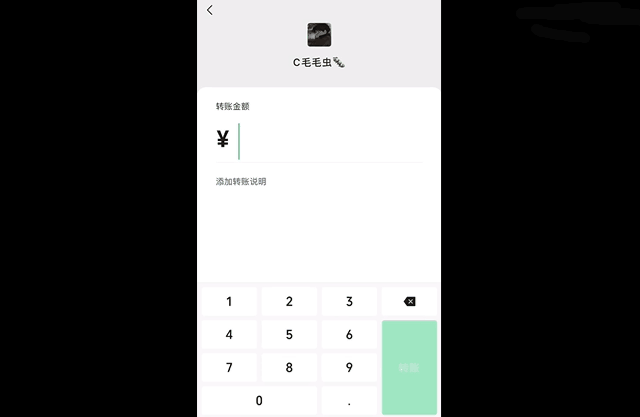Viewport: 640px width, 417px height.
Task: Enter digit 0 on the keypad
Action: 259,400
